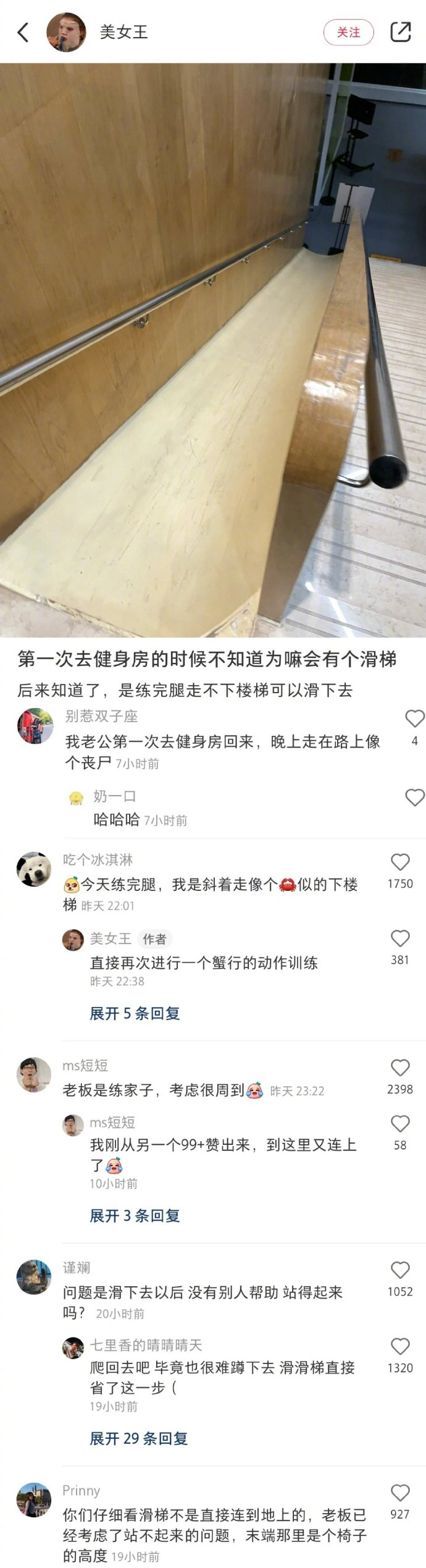Like ms短短's reply with 58 likes
The height and width of the screenshot is (1568, 426).
(x=400, y=1124)
